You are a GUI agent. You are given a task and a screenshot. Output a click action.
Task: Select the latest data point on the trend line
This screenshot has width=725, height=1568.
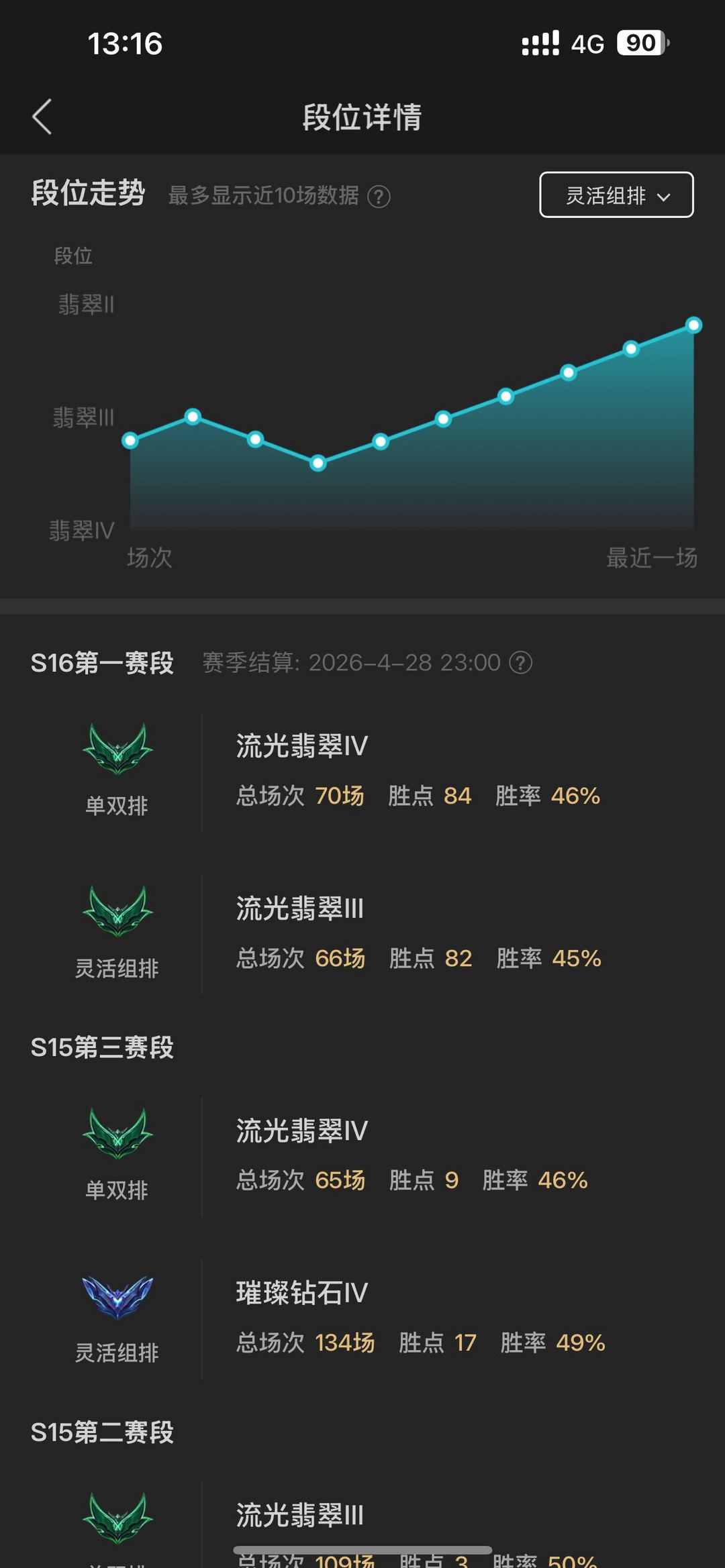(x=693, y=324)
